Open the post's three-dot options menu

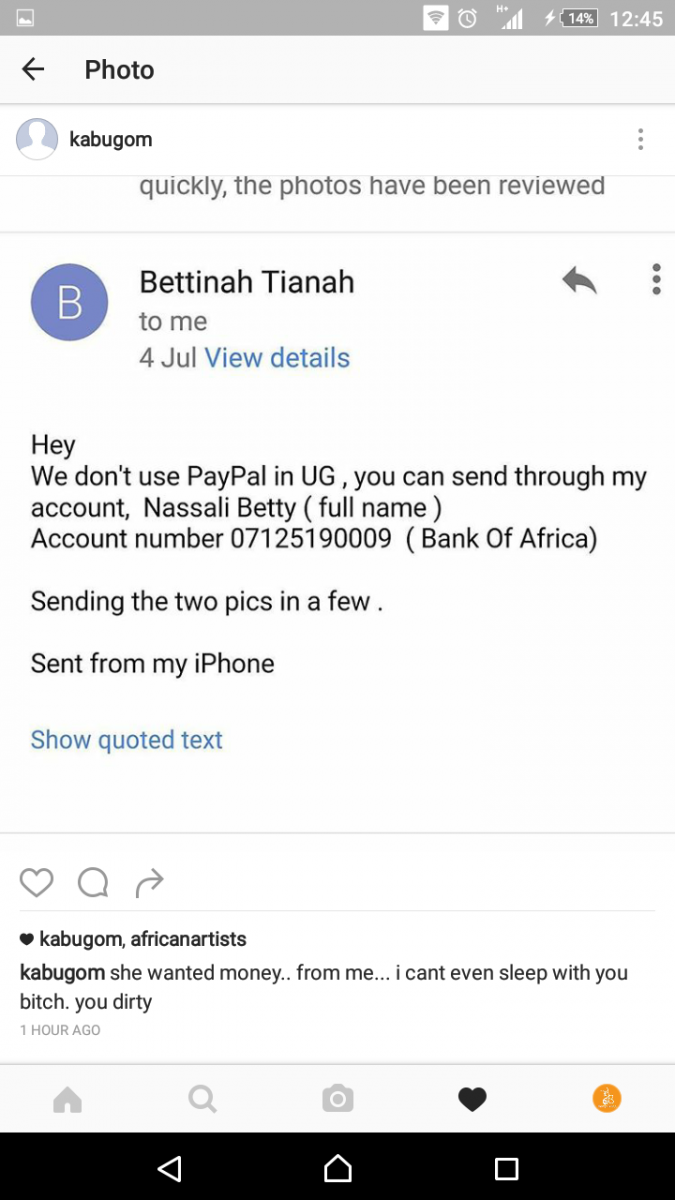coord(640,139)
